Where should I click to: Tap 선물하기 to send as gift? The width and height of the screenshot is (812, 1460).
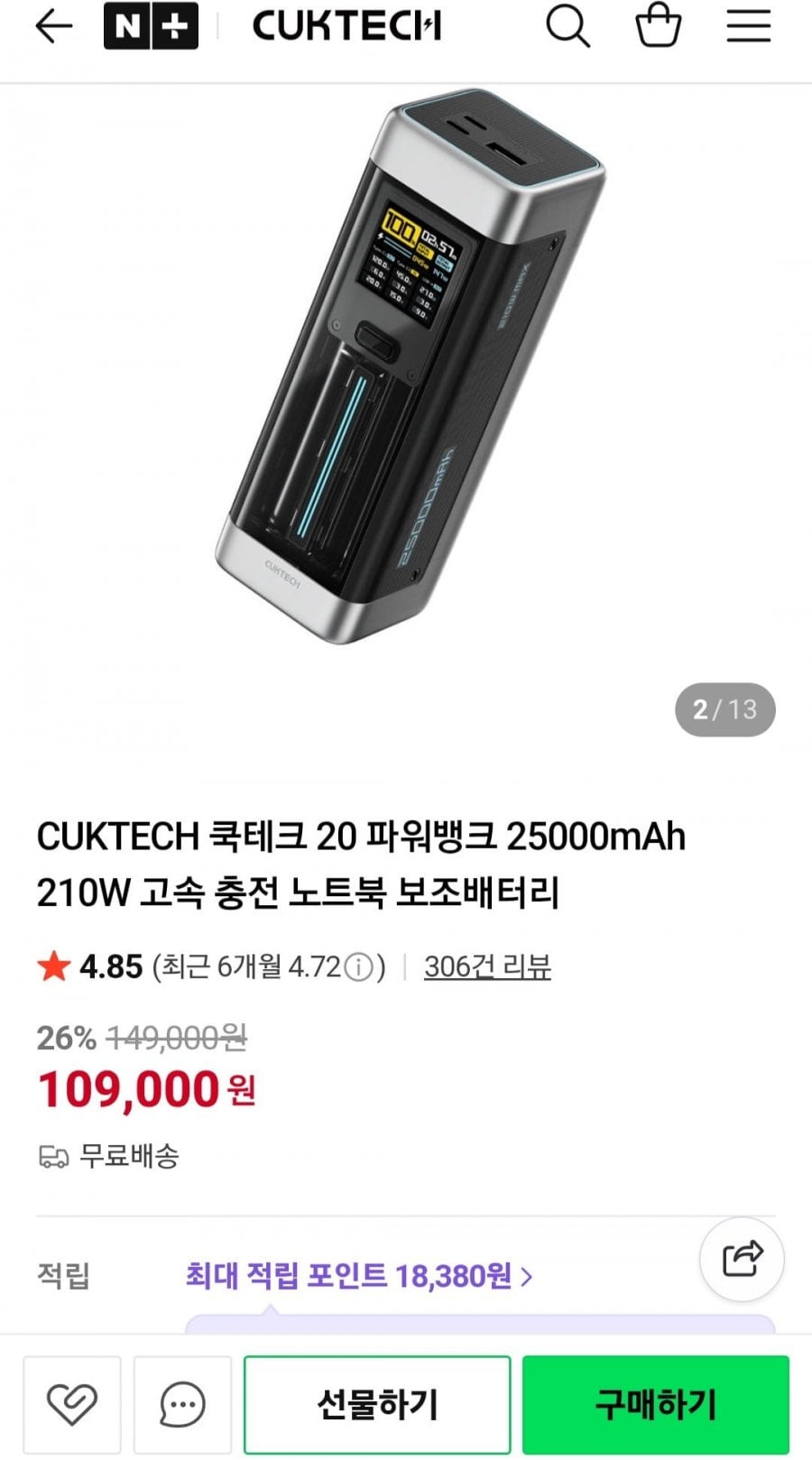click(377, 1404)
